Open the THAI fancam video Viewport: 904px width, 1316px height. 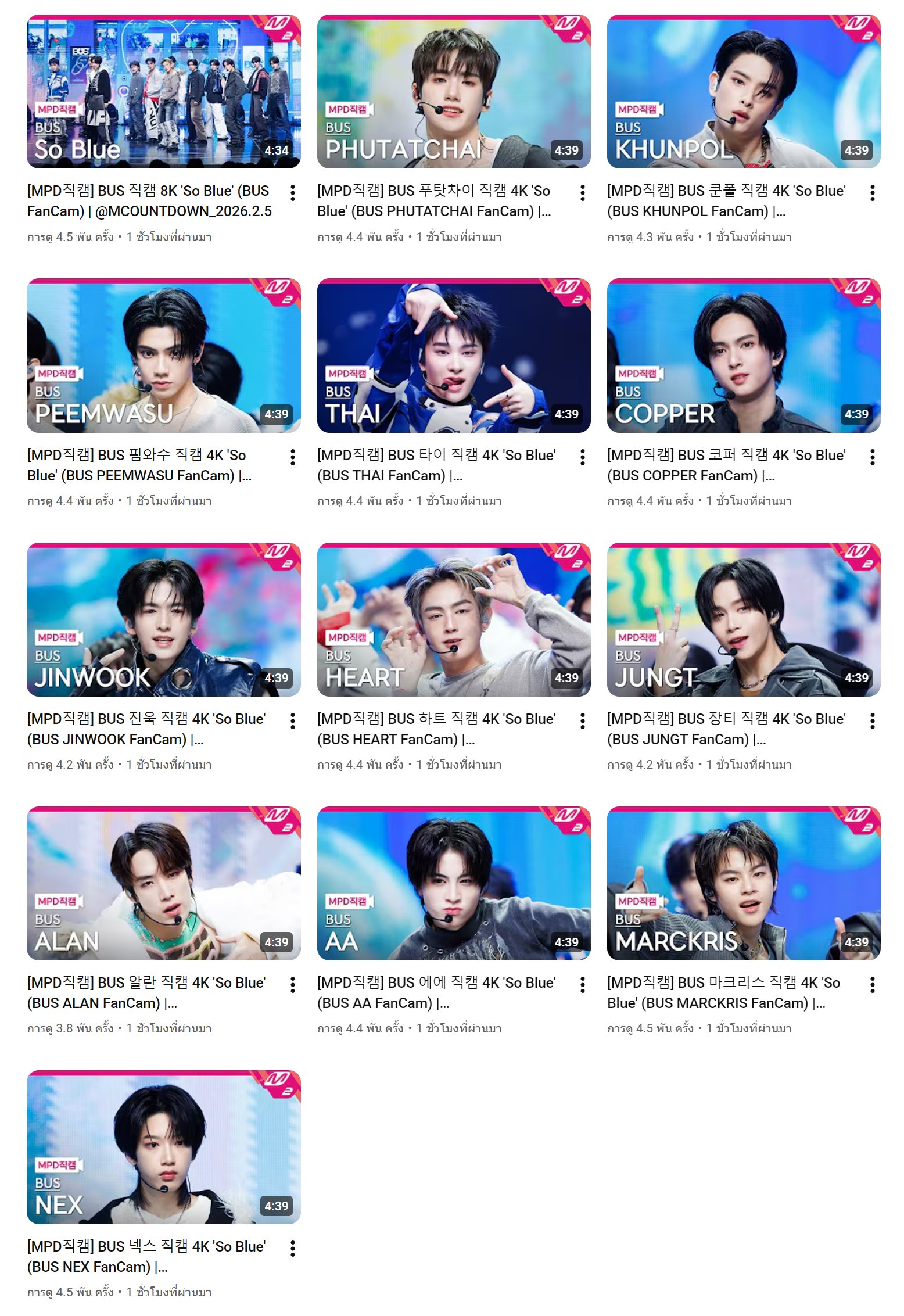pos(453,356)
